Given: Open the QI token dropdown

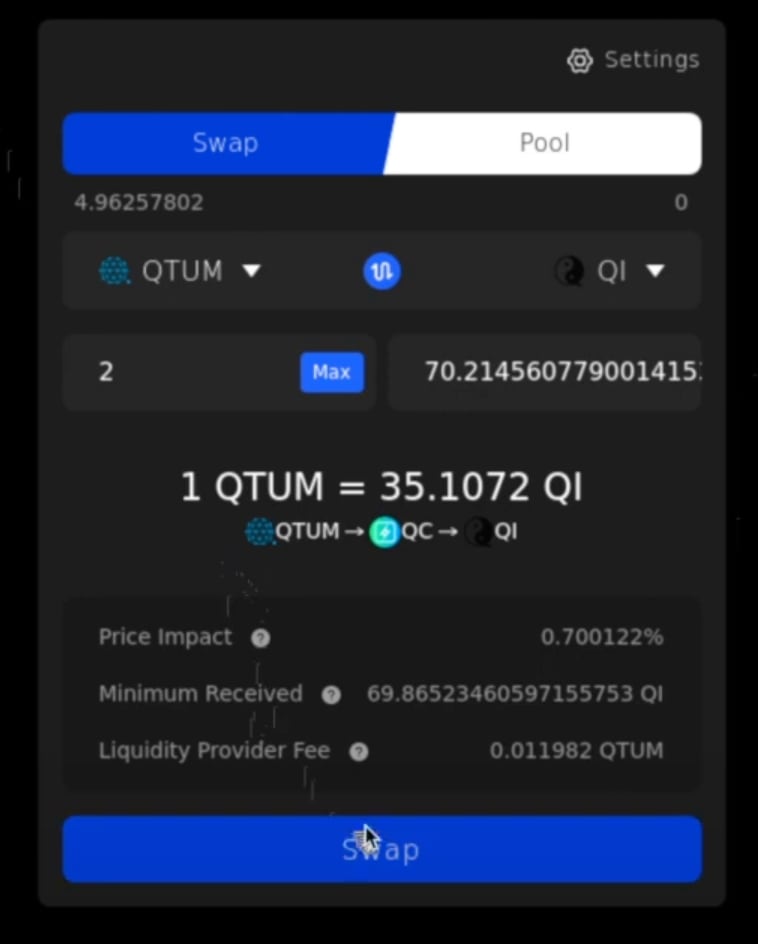Looking at the screenshot, I should (610, 271).
